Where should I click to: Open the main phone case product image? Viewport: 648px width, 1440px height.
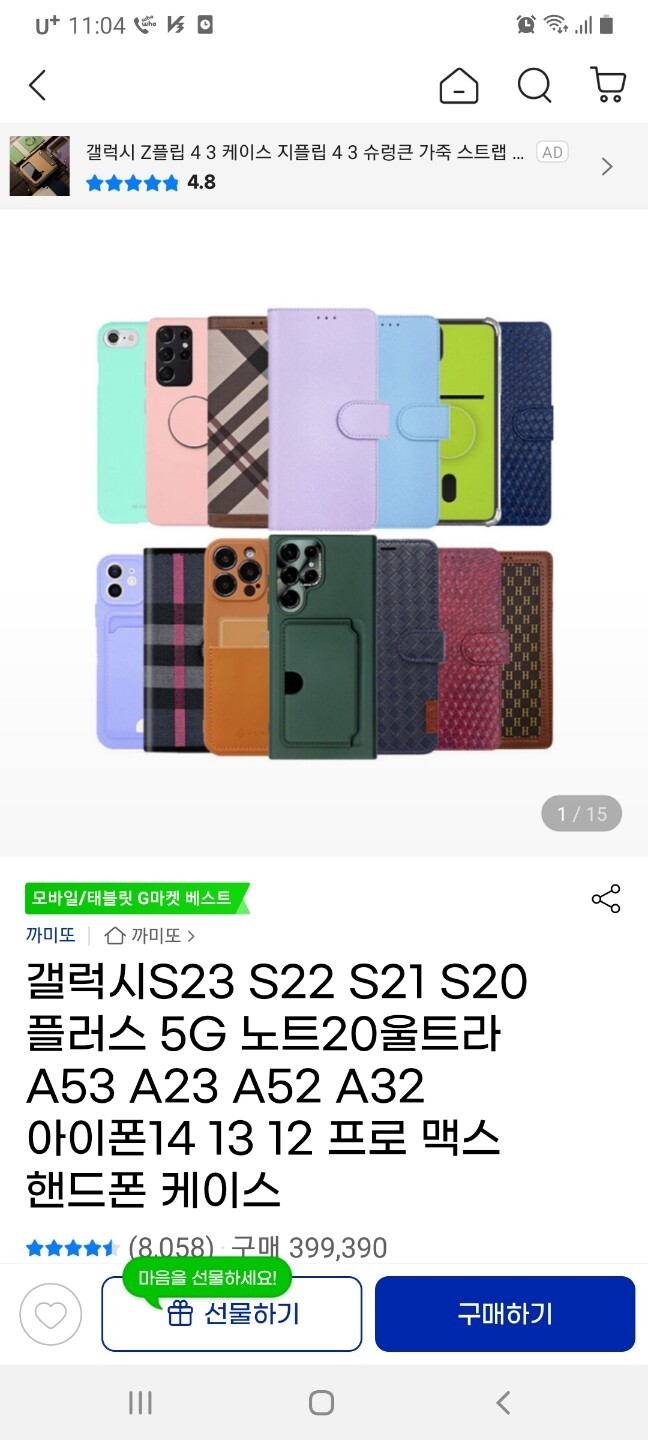324,532
